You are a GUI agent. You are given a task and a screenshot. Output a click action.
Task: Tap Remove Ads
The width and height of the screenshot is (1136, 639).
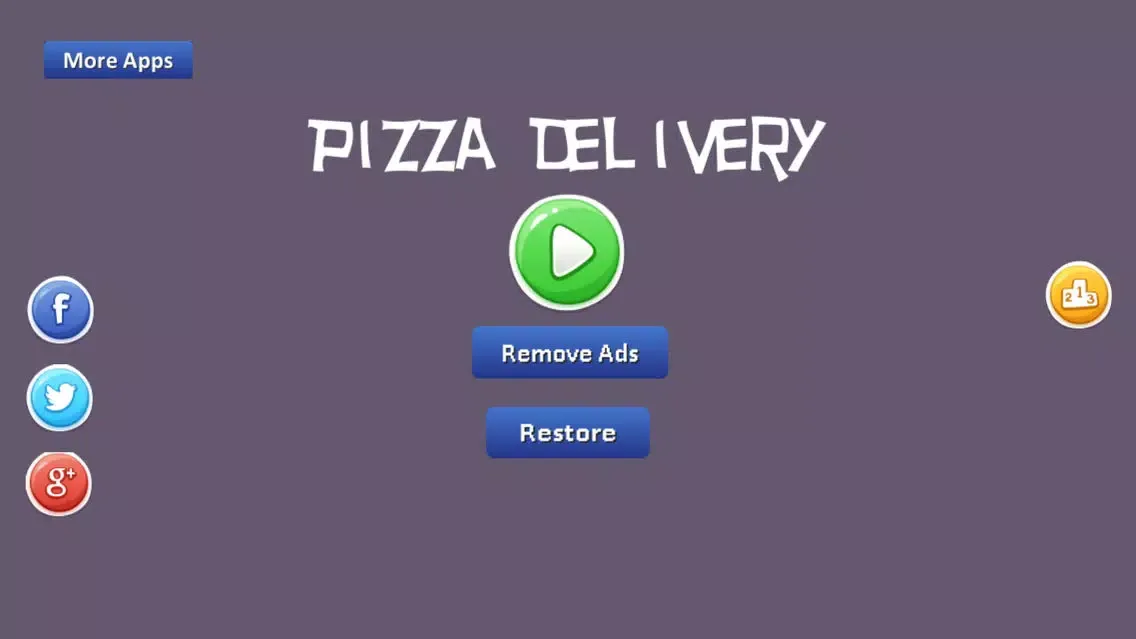click(x=569, y=353)
